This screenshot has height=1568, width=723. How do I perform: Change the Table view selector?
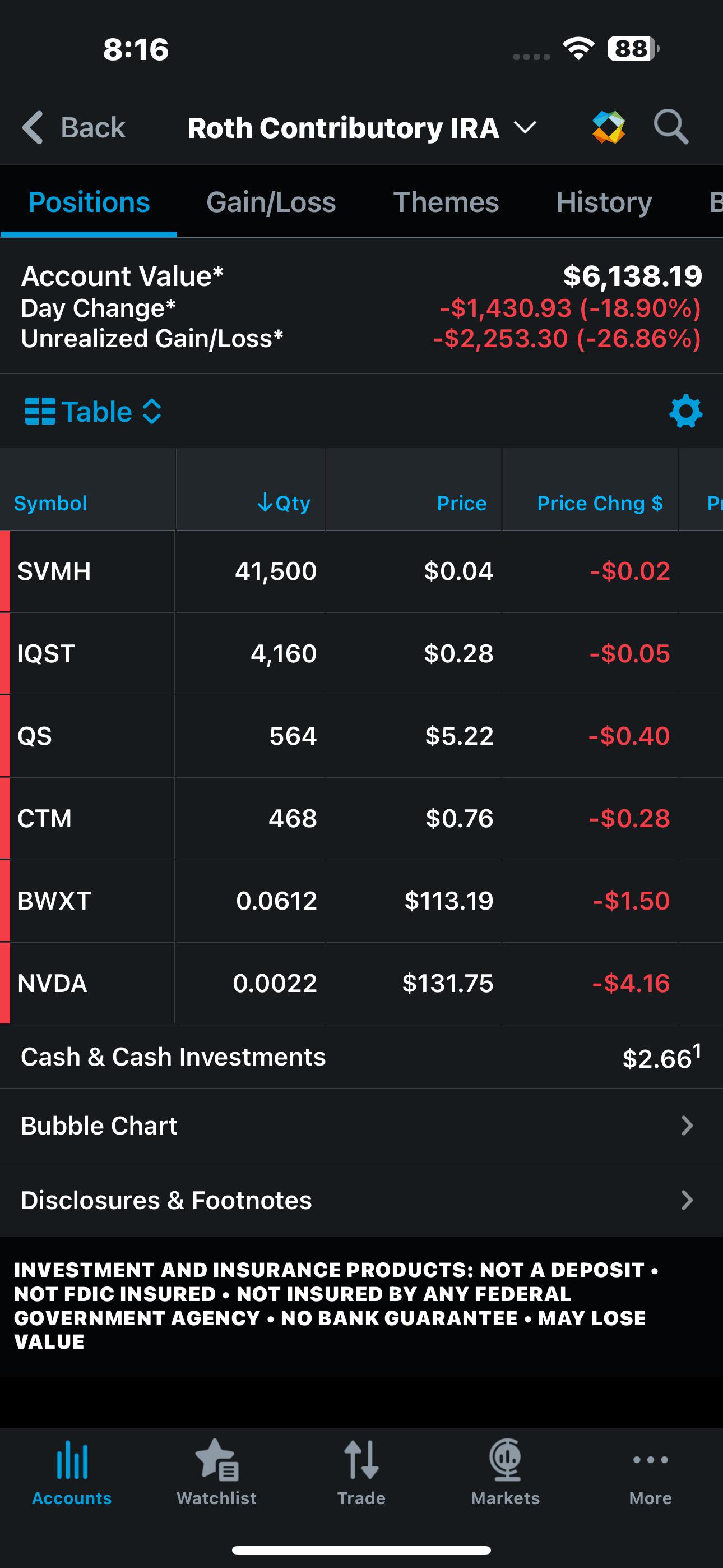click(x=94, y=412)
